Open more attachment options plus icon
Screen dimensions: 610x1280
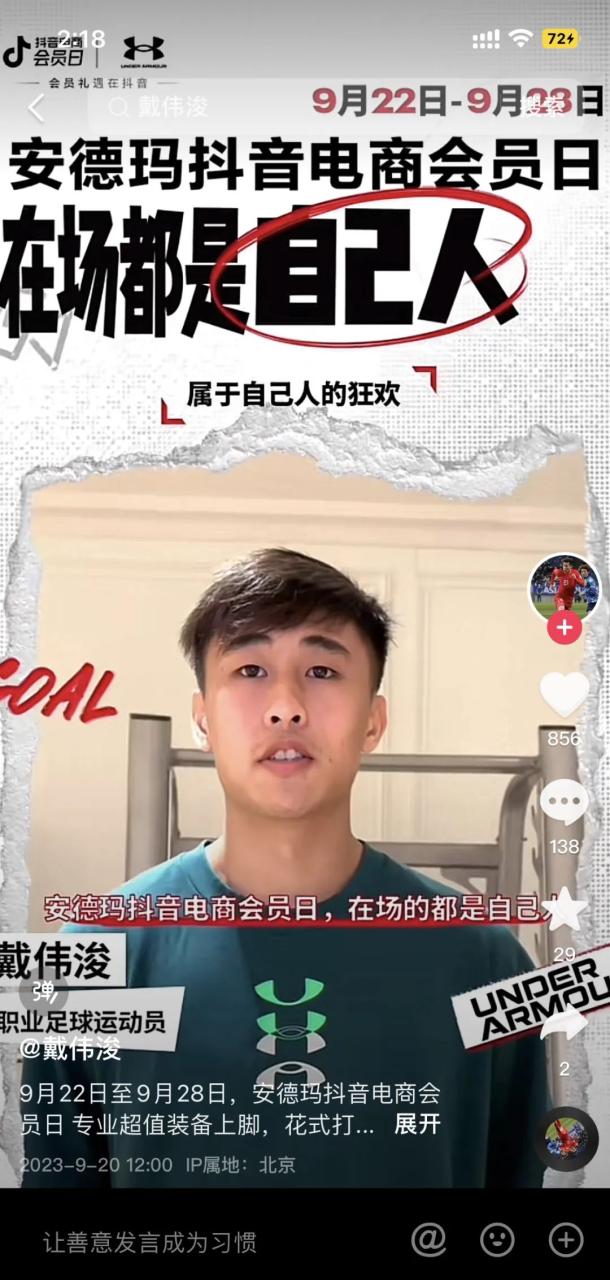(x=566, y=1240)
